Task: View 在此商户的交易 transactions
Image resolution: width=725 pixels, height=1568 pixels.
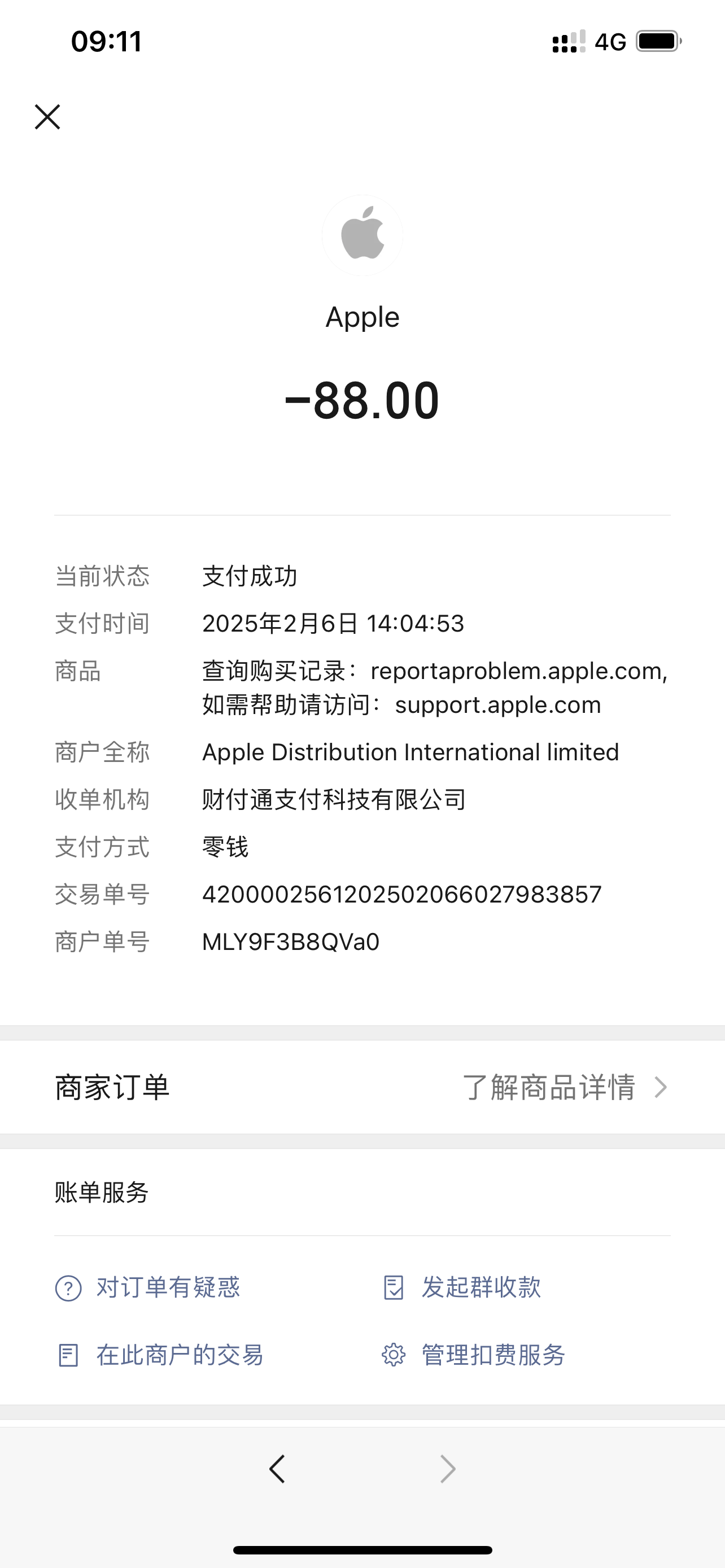Action: tap(160, 1356)
